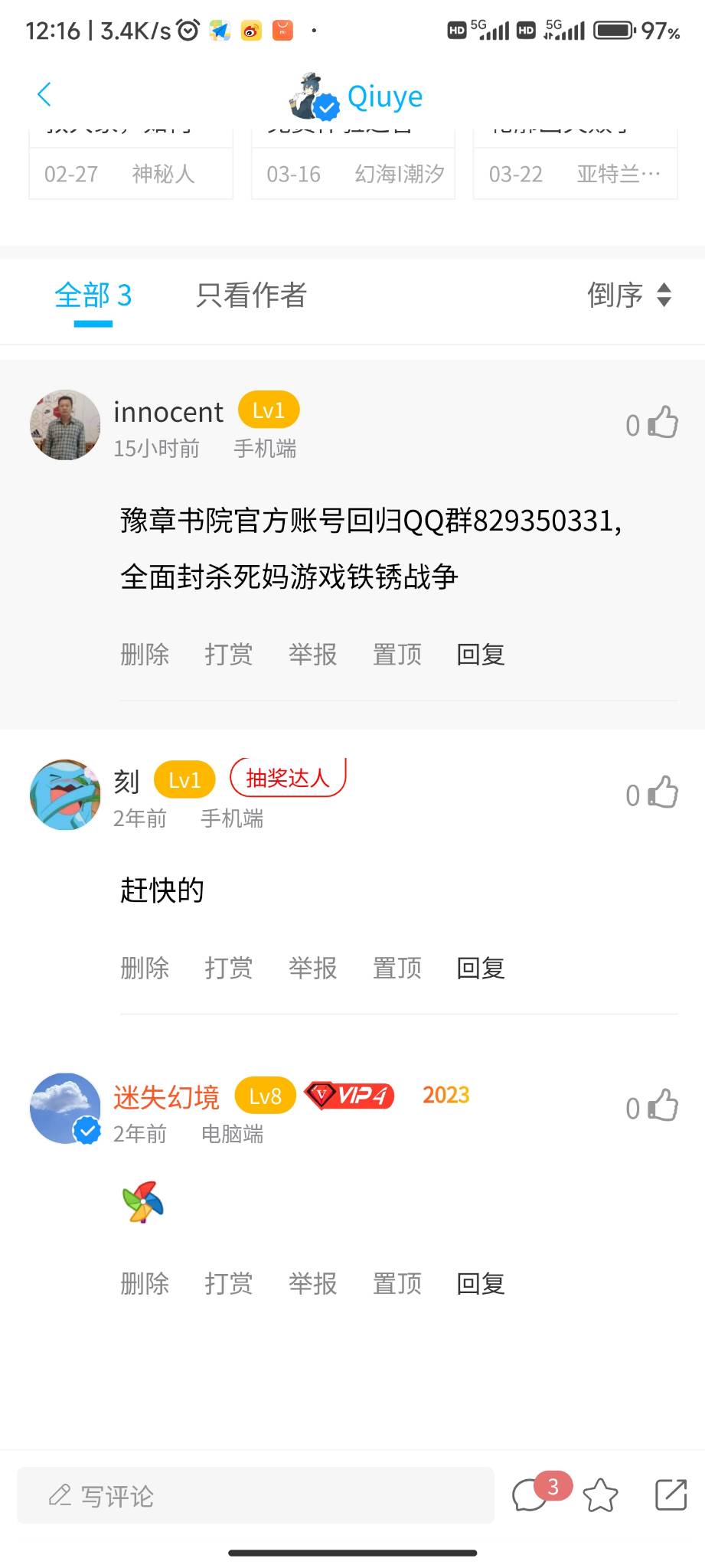Open the 写评论 comment input box
The height and width of the screenshot is (1568, 705).
(x=255, y=1495)
